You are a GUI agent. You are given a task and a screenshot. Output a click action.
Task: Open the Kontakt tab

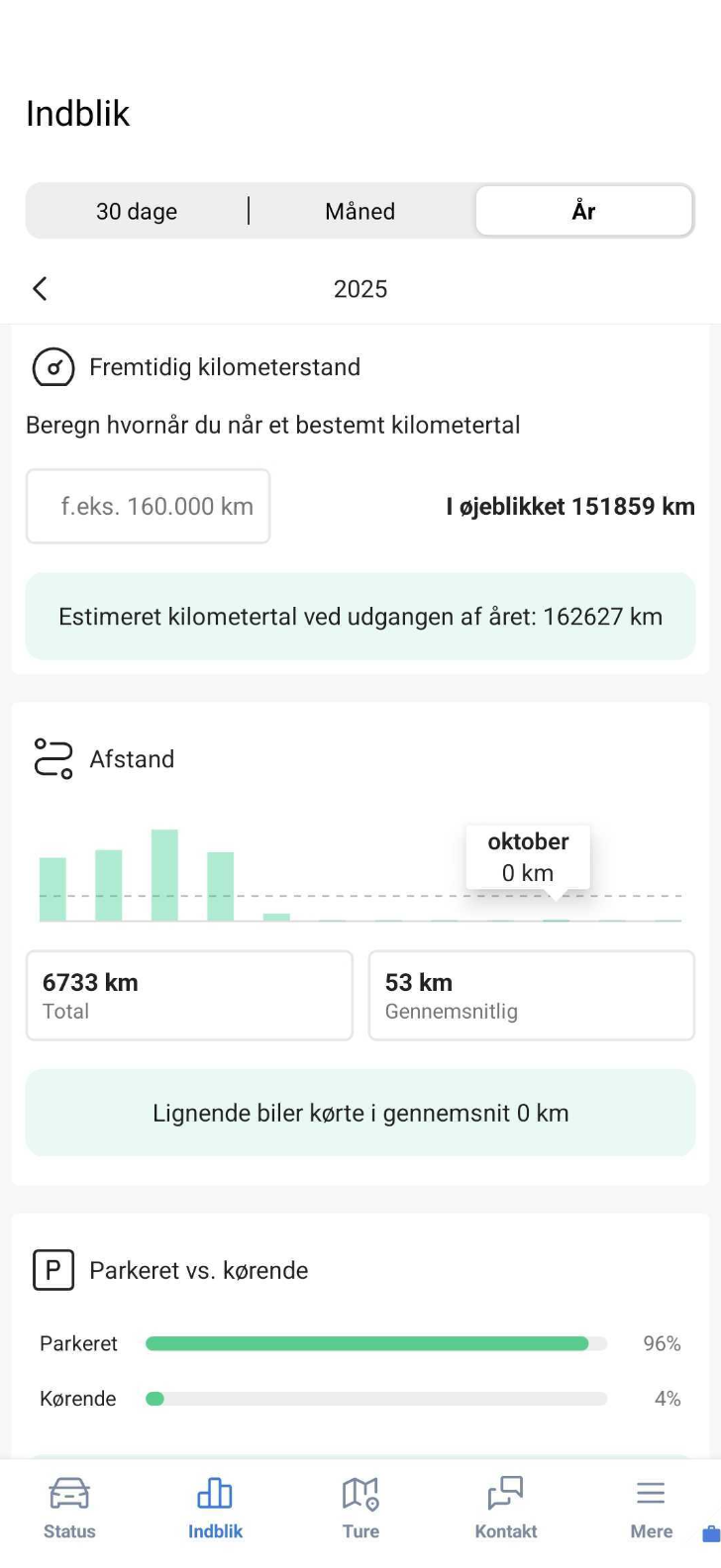coord(505,1508)
